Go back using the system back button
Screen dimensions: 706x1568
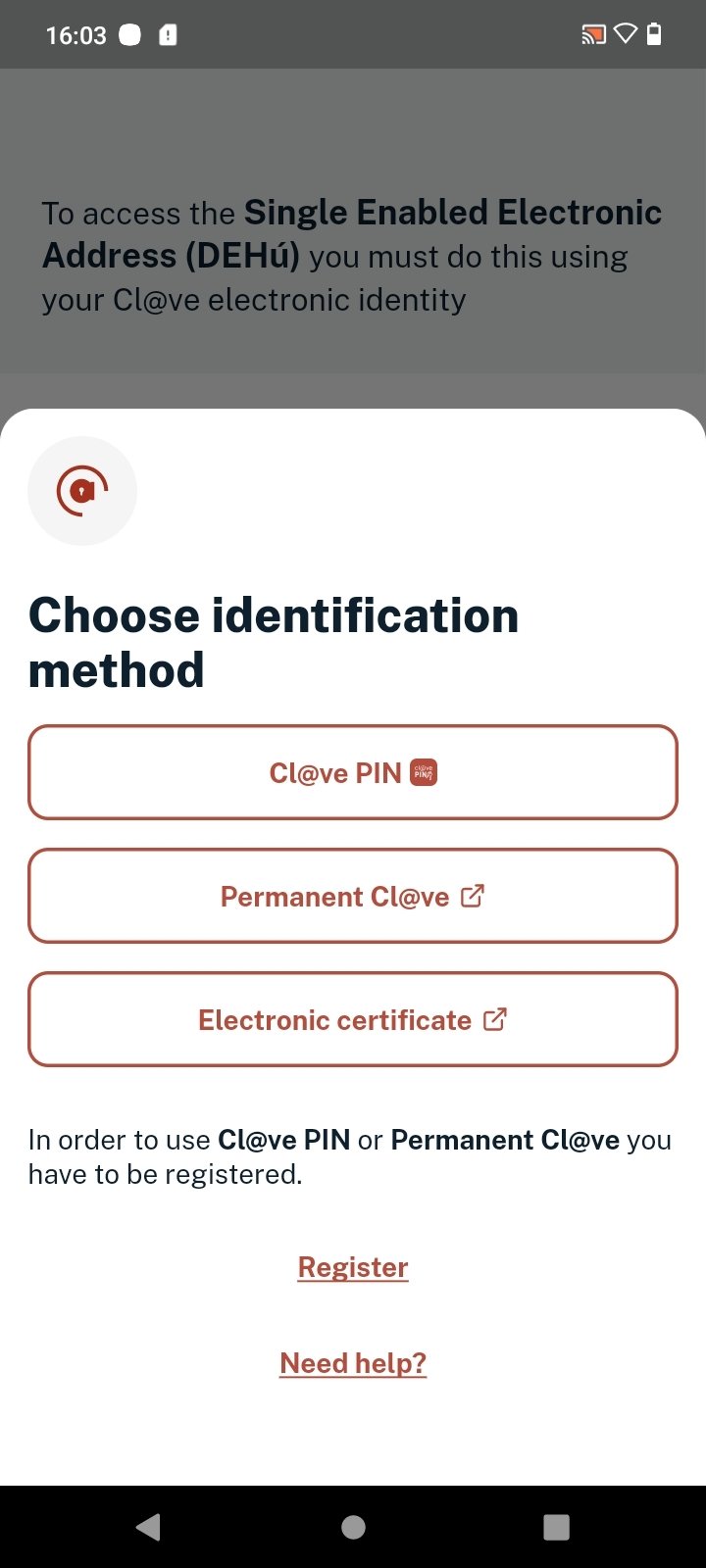pyautogui.click(x=148, y=1527)
